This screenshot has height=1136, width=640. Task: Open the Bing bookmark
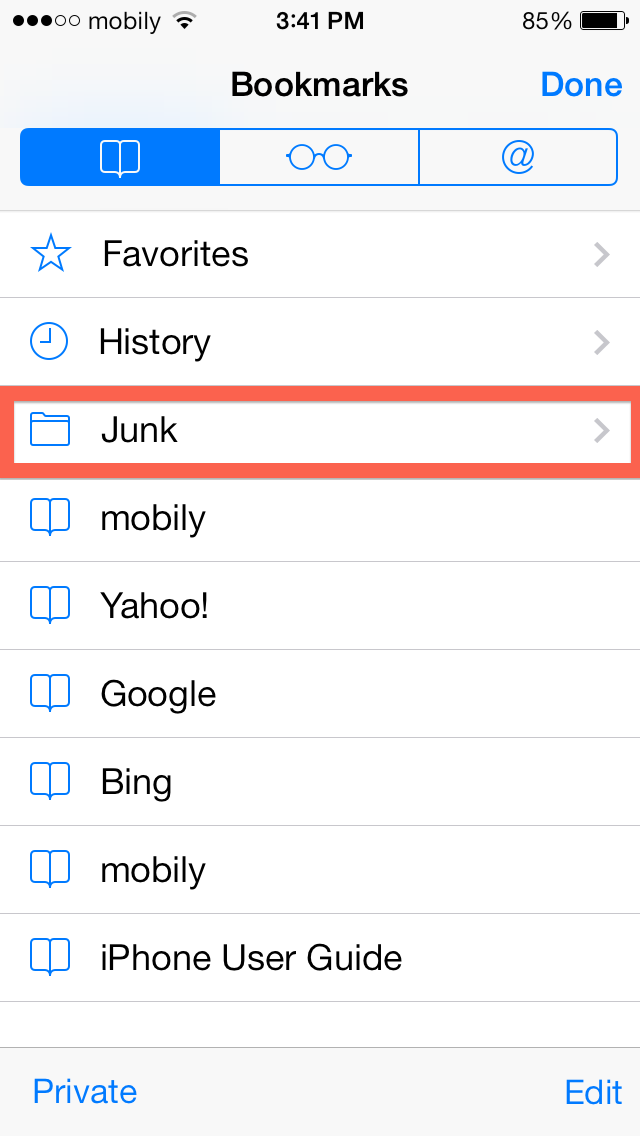click(x=320, y=782)
